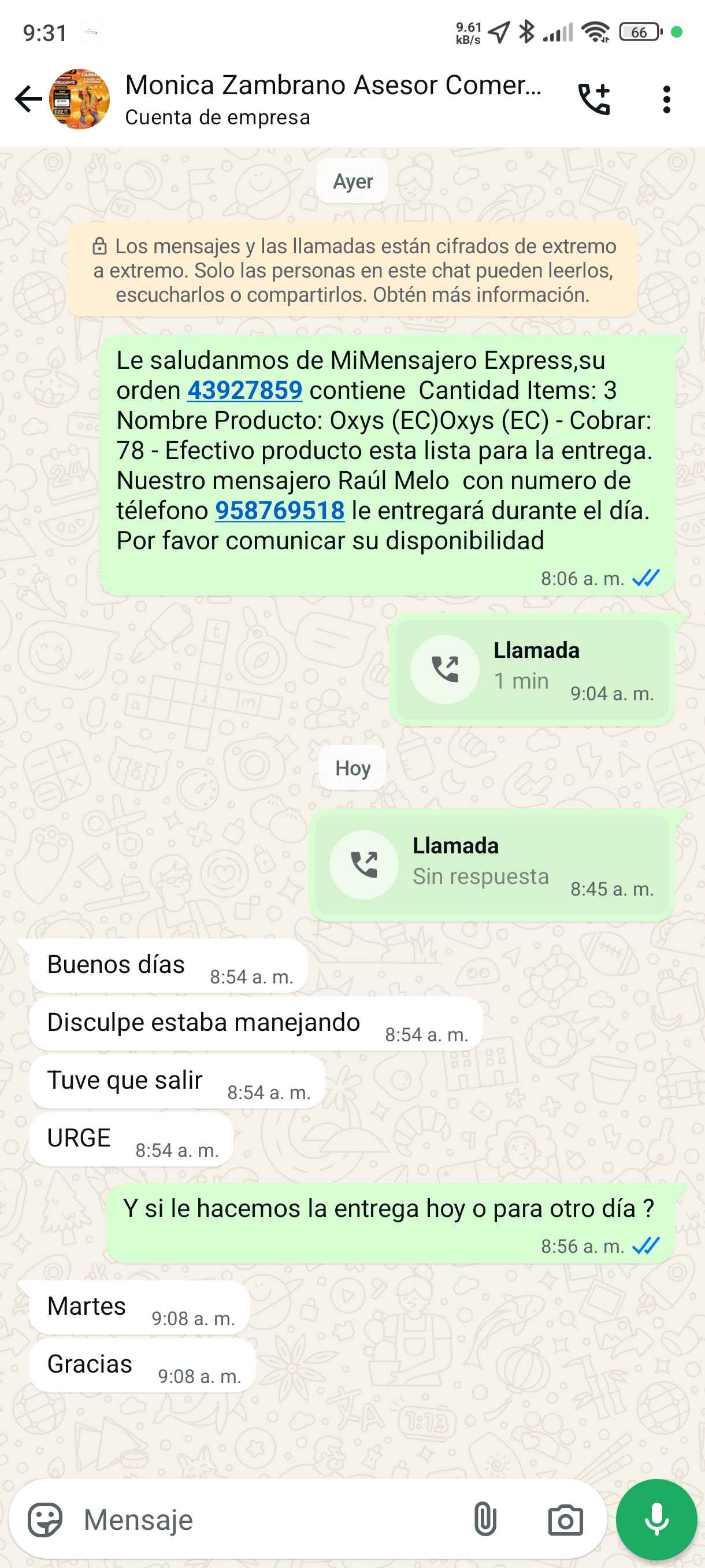Start a call with Monica Zambrano
Screen dimensions: 705x1568
click(x=593, y=99)
